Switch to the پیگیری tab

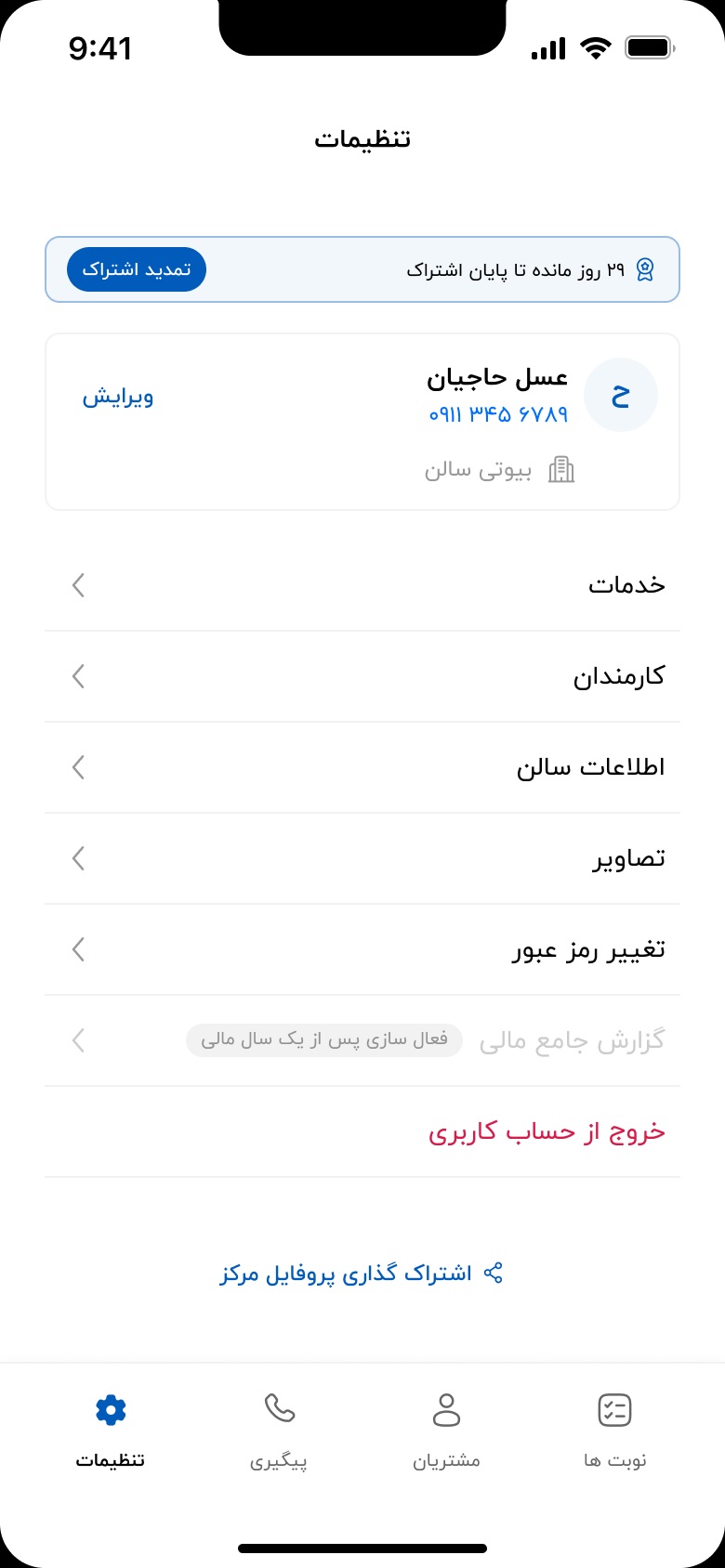(x=280, y=1431)
